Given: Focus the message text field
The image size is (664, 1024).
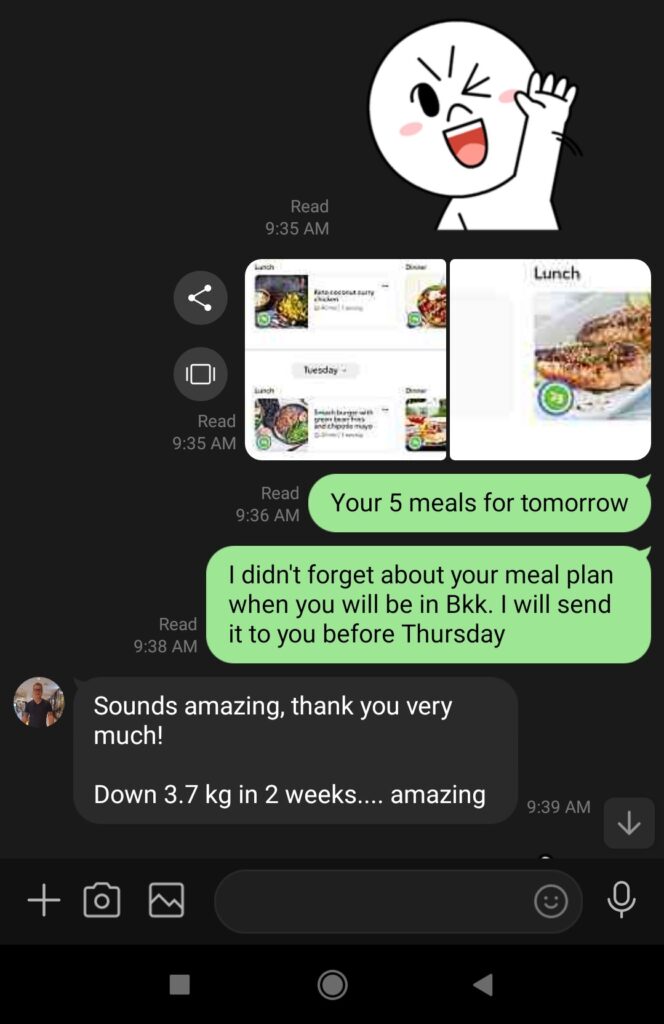Looking at the screenshot, I should click(x=370, y=901).
